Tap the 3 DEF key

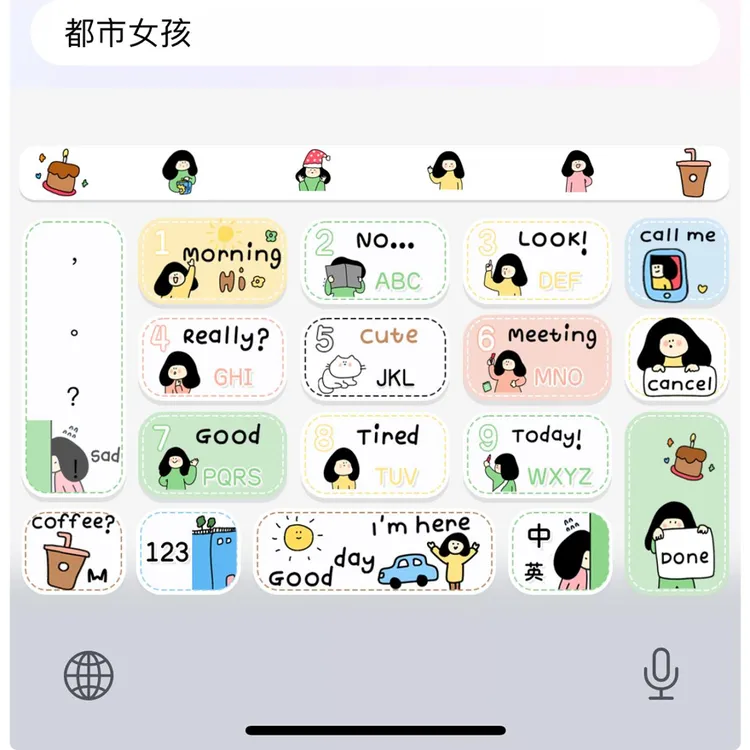coord(537,262)
